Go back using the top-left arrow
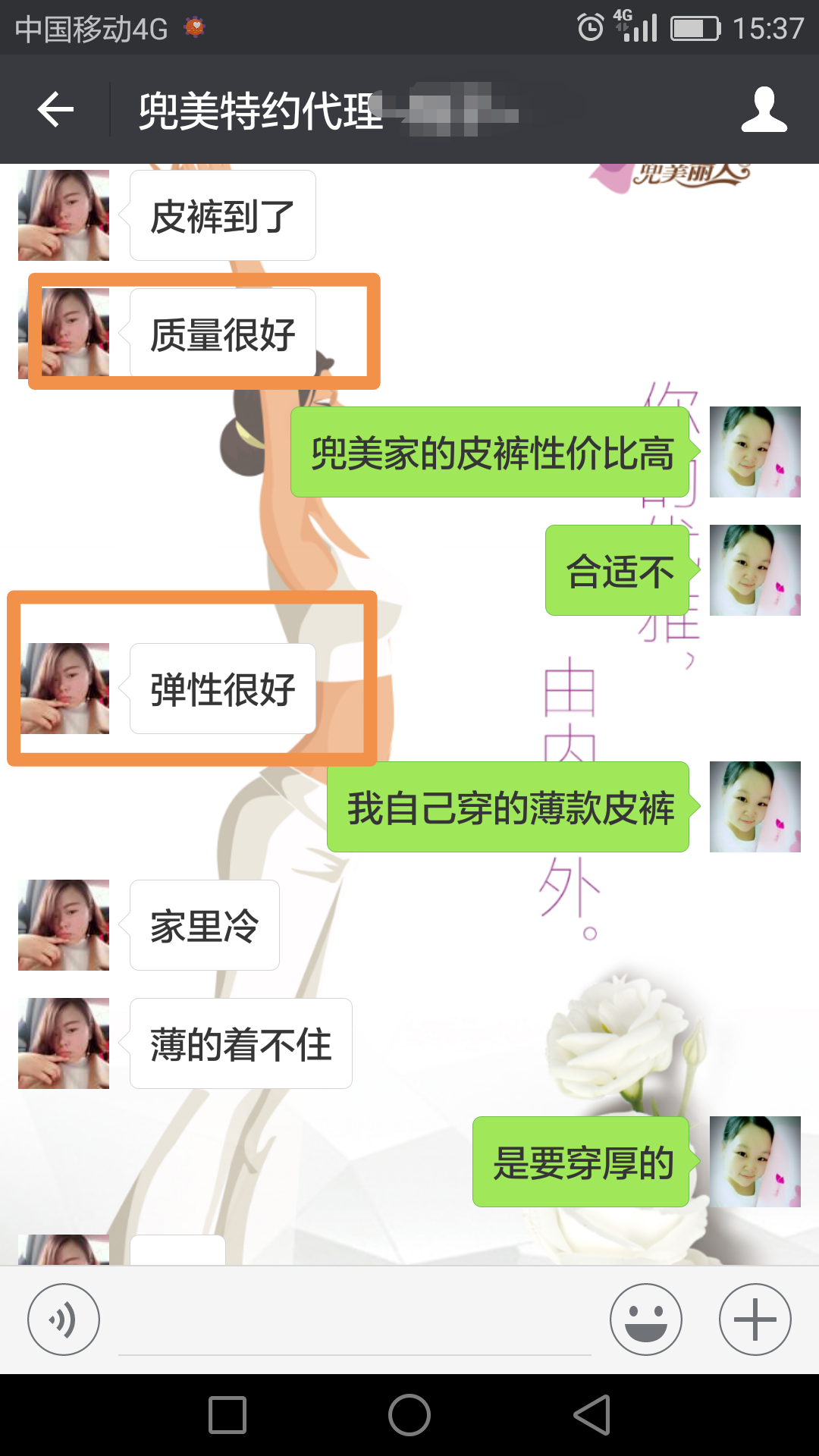This screenshot has width=819, height=1456. click(55, 110)
